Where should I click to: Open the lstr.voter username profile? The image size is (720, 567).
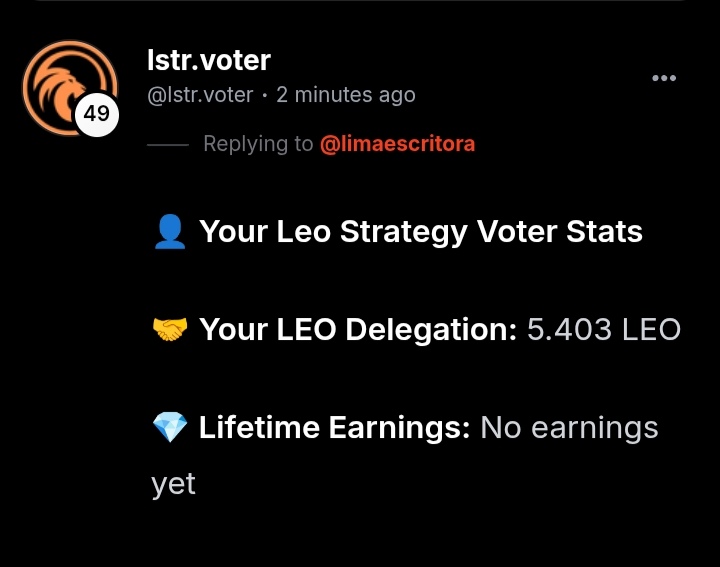coord(208,60)
